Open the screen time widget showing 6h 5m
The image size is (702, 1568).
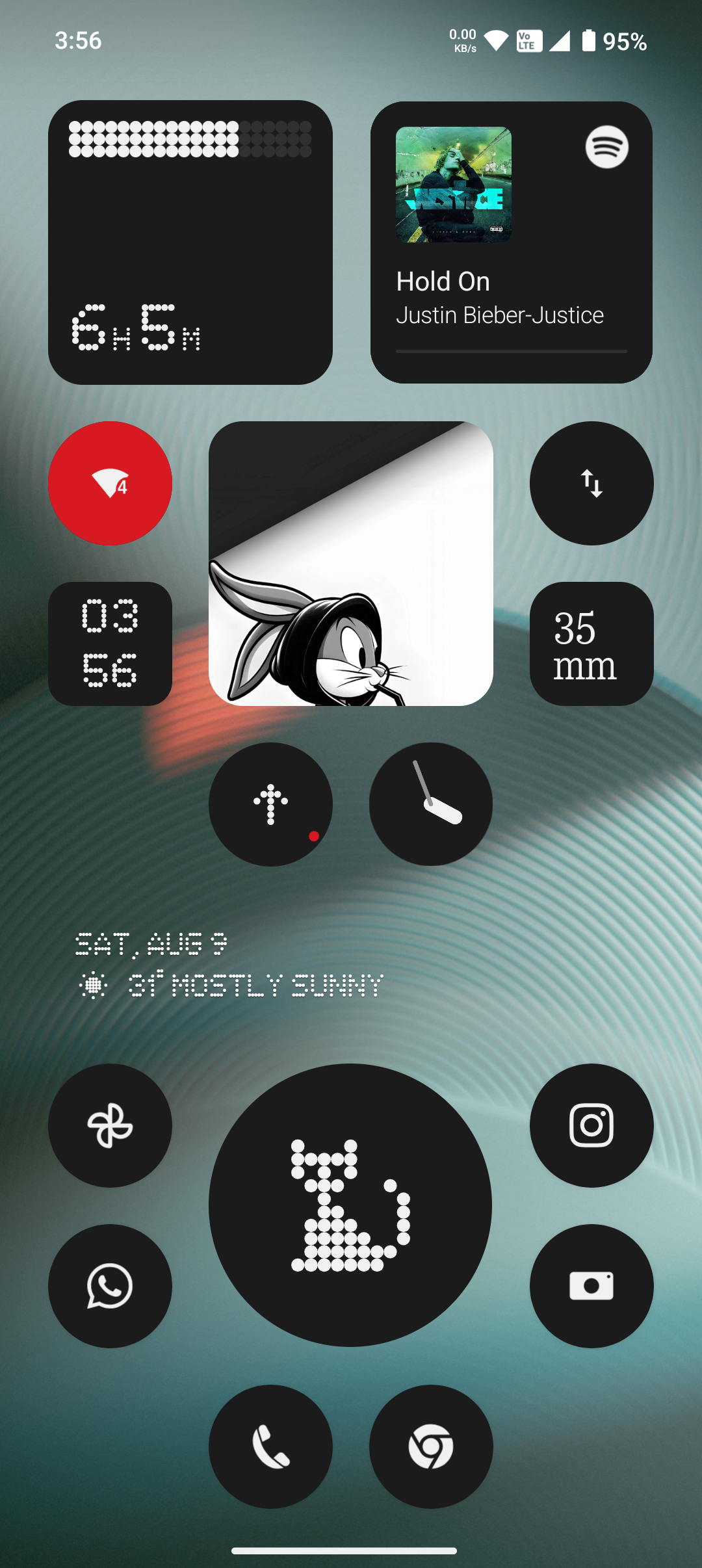point(190,242)
